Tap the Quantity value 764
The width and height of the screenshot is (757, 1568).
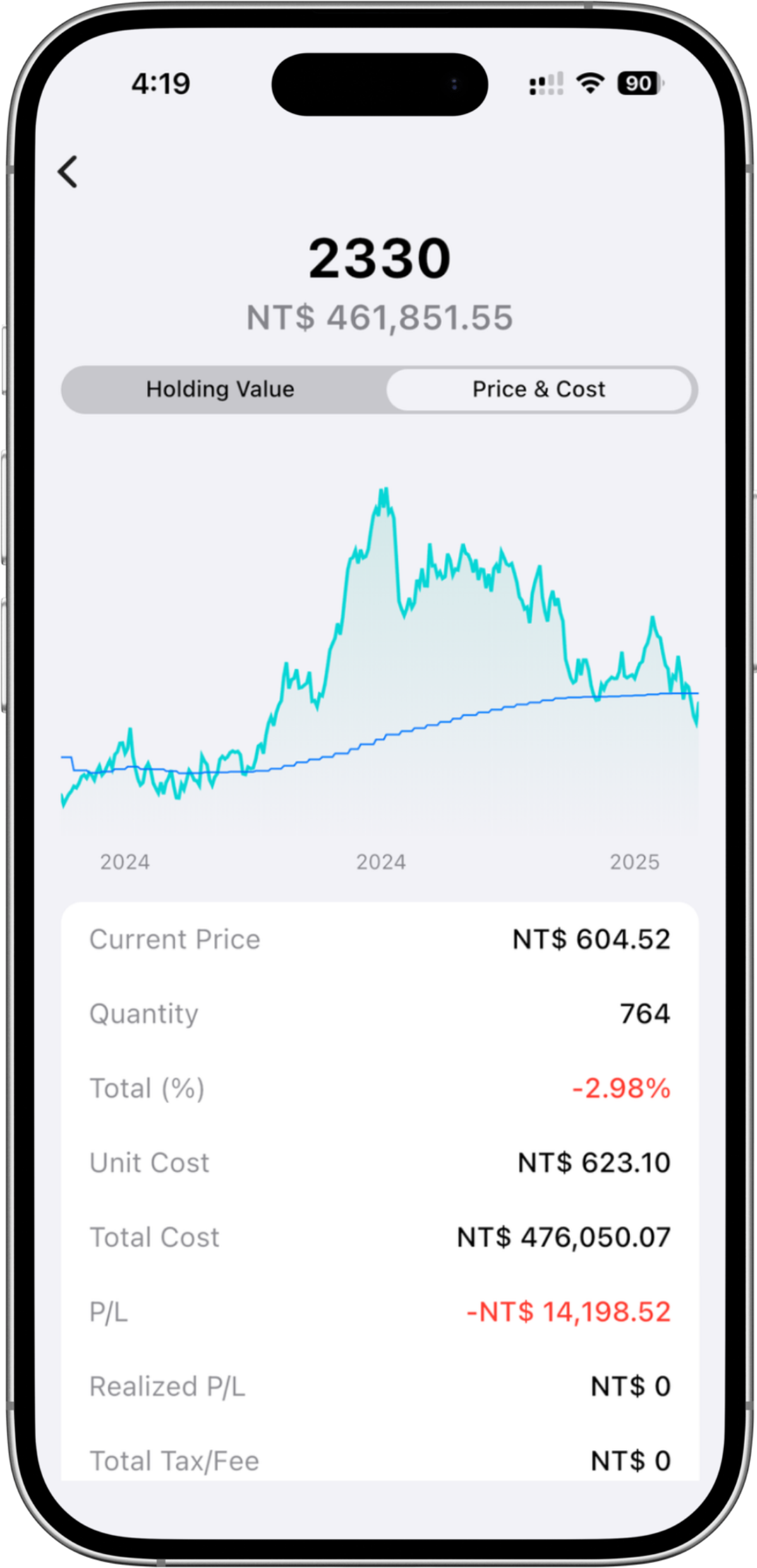tap(645, 1013)
